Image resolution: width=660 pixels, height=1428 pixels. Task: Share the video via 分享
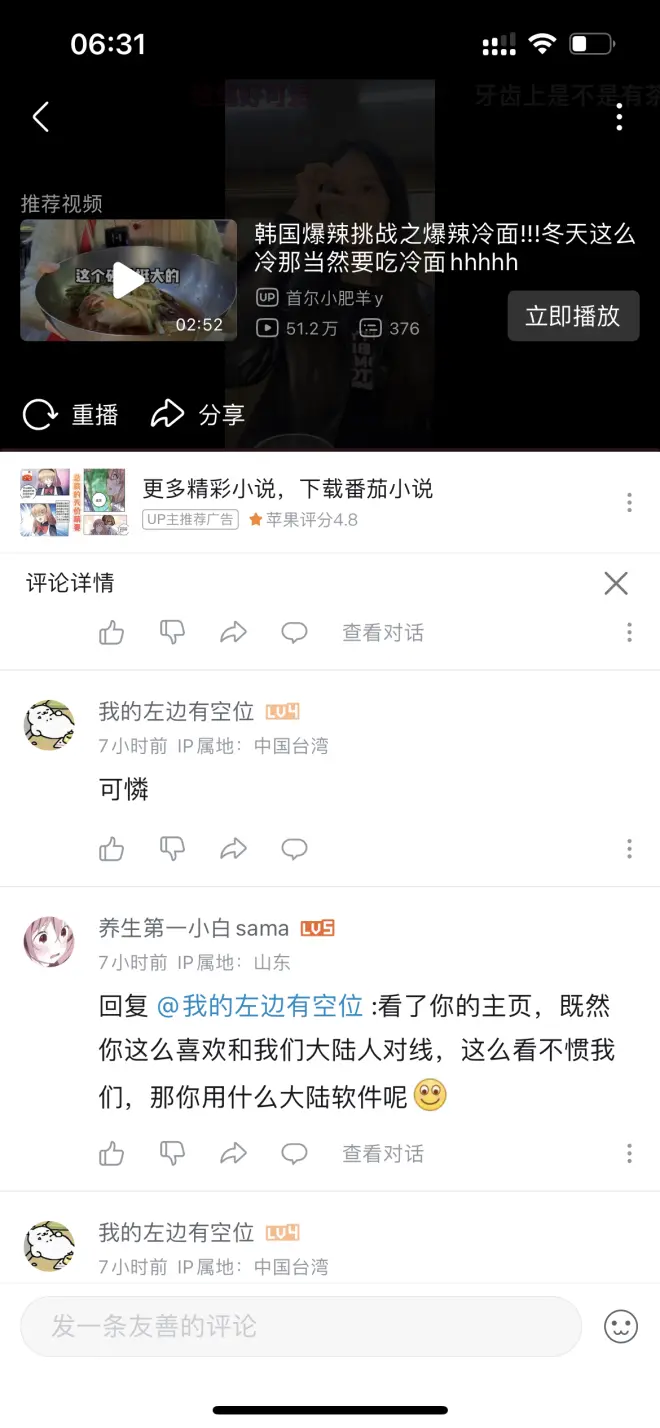coord(198,414)
